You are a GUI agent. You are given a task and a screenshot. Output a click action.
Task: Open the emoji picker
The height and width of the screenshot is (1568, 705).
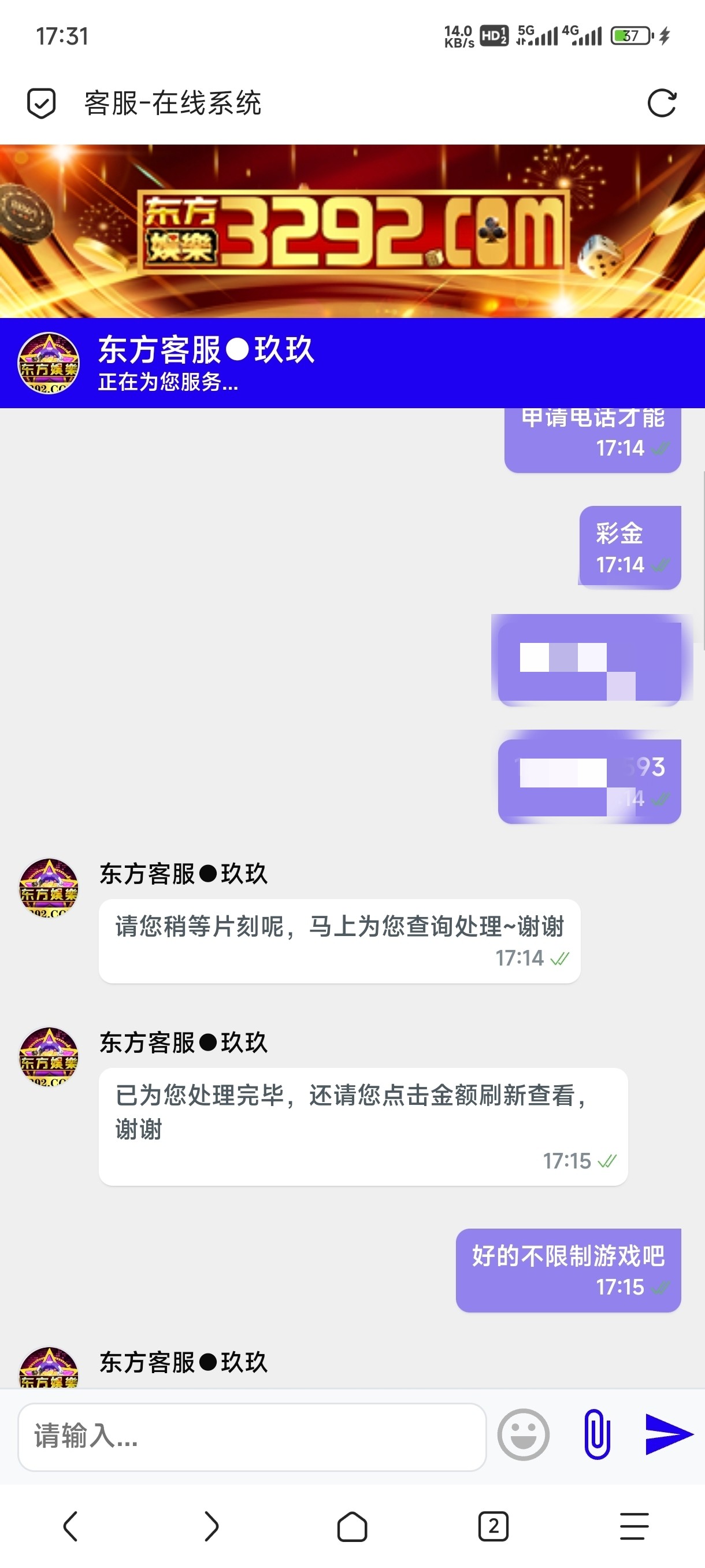coord(523,1434)
